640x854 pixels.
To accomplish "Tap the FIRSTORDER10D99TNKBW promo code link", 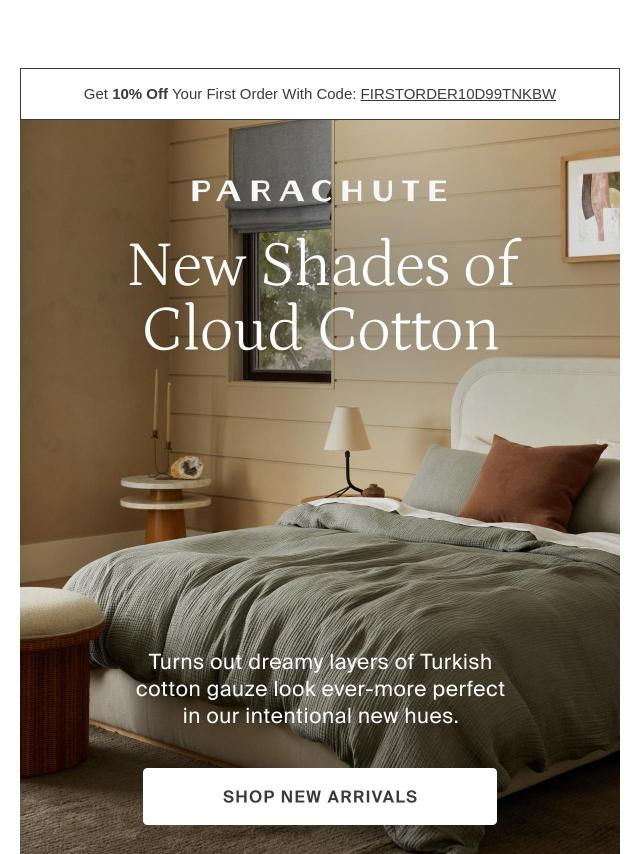I will 458,94.
